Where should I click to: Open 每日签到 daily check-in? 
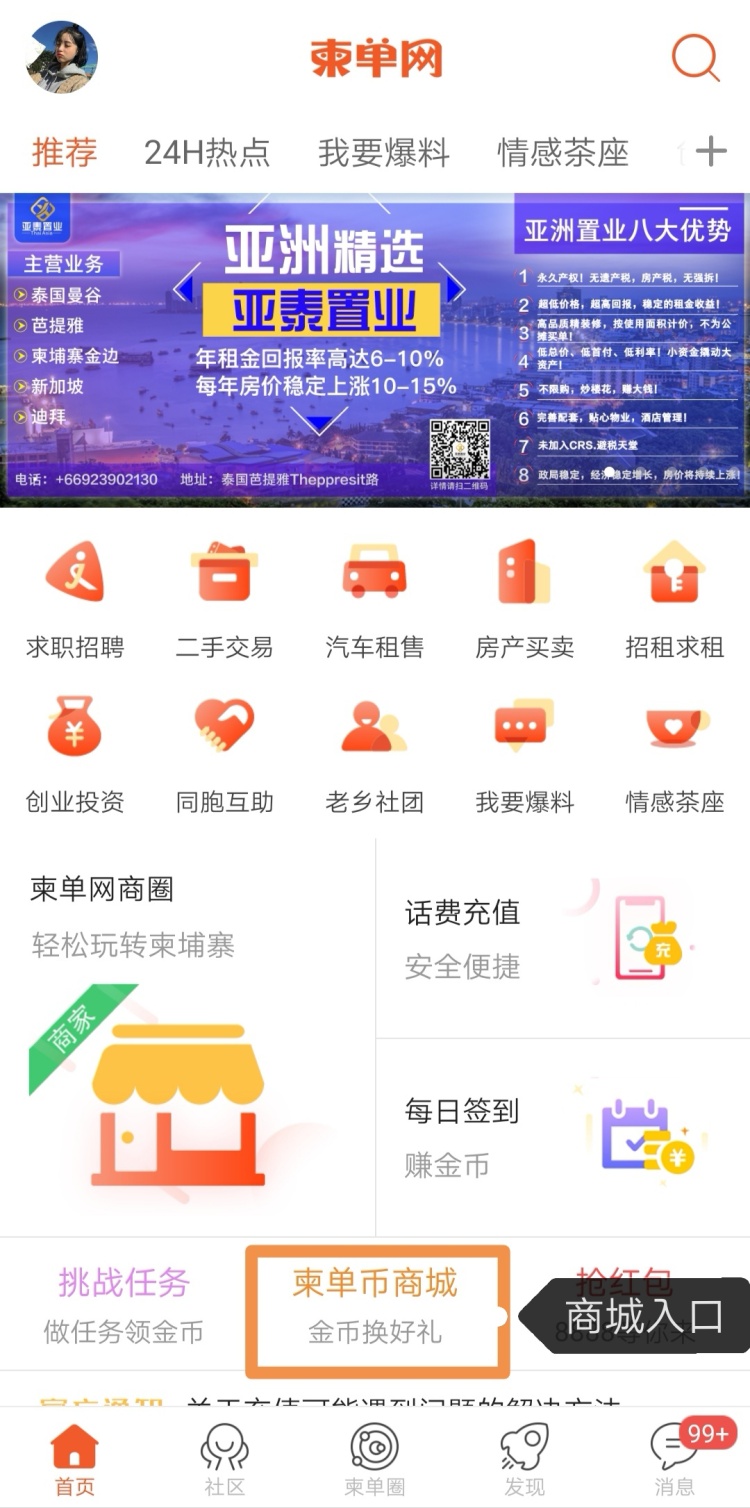pos(562,1137)
